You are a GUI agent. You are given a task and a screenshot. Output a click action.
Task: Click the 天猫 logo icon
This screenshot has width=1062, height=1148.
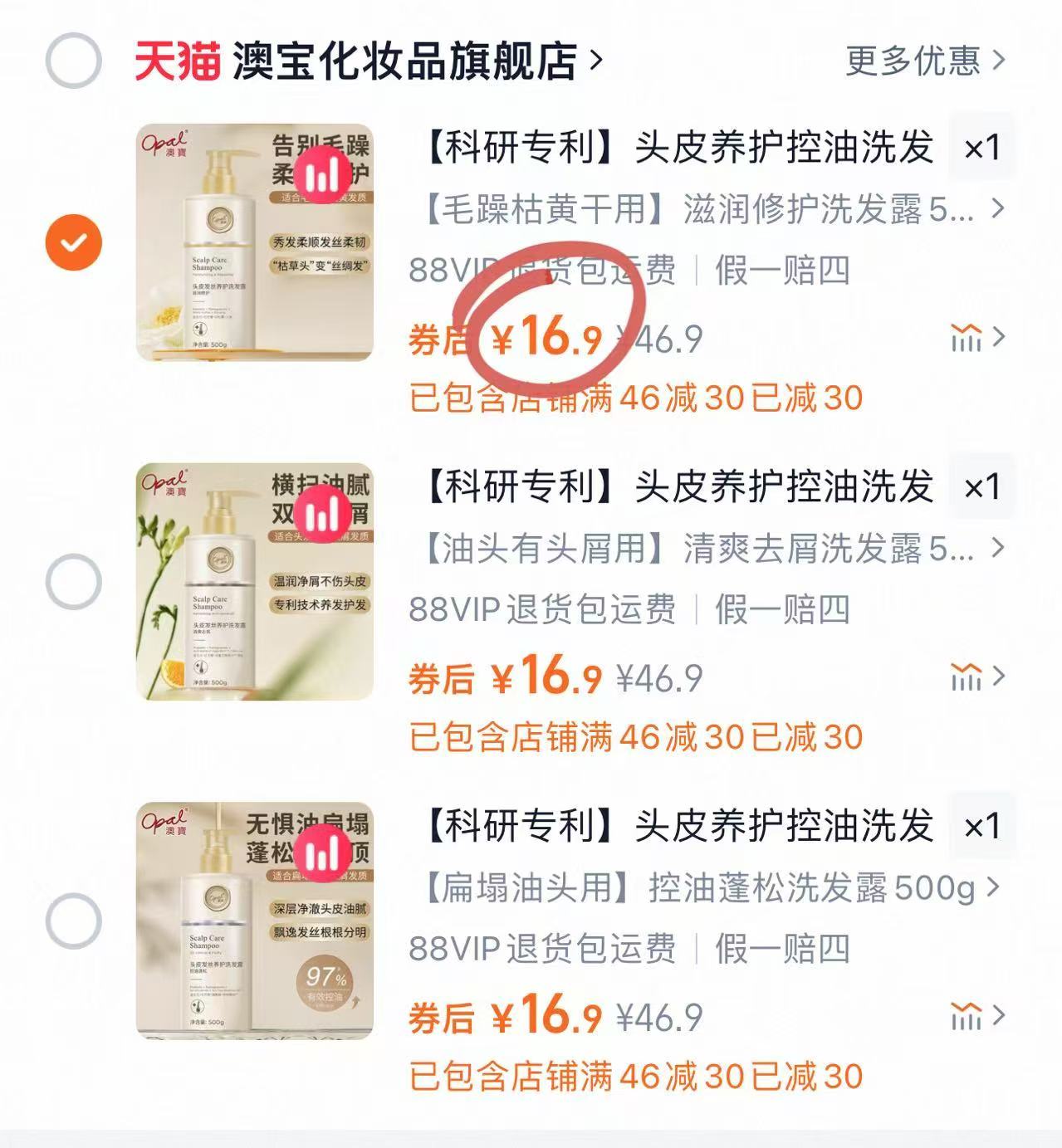(179, 61)
